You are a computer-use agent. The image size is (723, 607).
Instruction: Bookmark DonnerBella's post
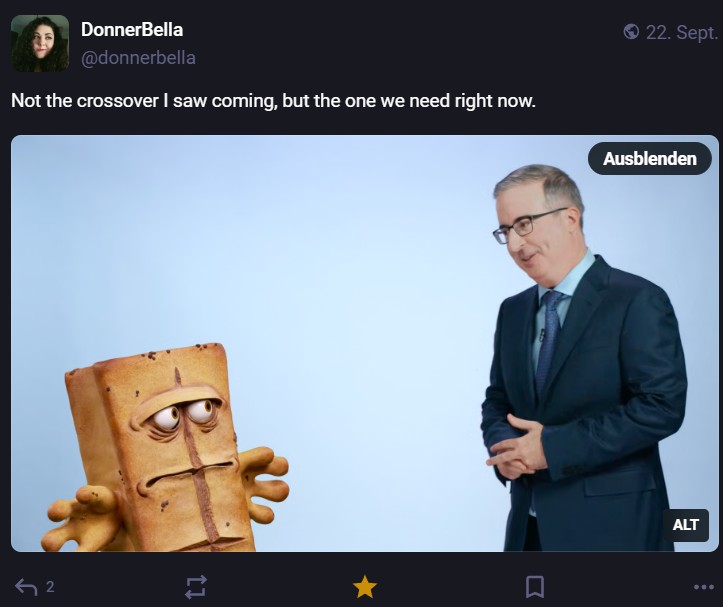(x=535, y=586)
